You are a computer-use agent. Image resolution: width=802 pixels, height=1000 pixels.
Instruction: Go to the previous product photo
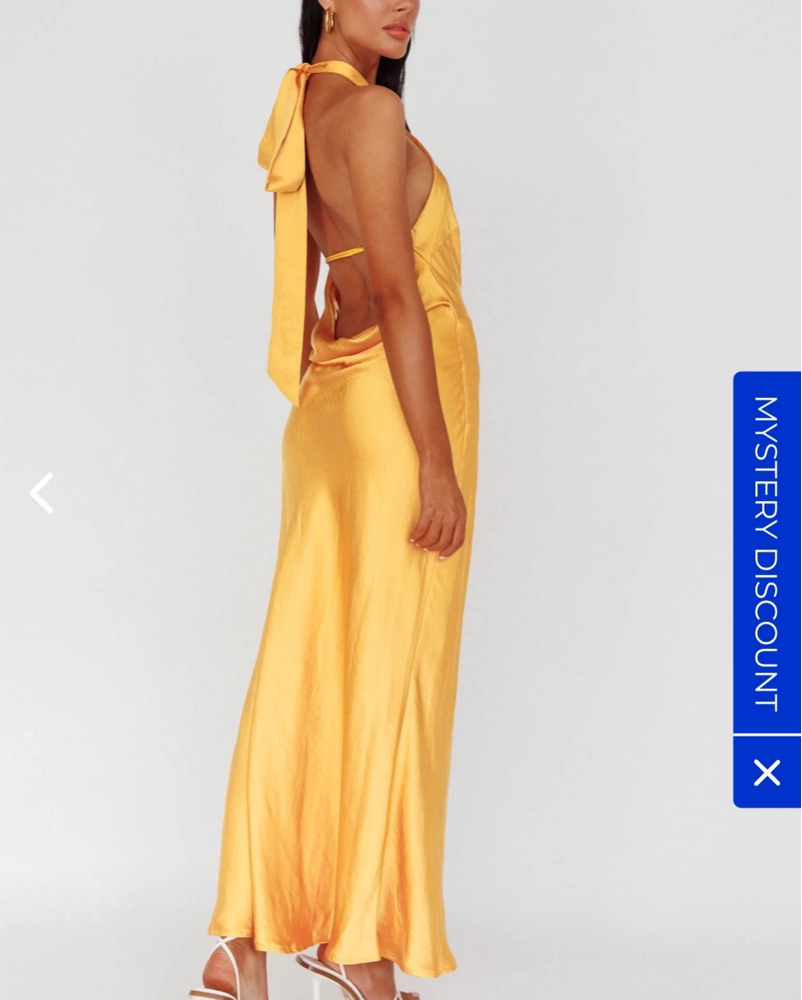[x=42, y=493]
